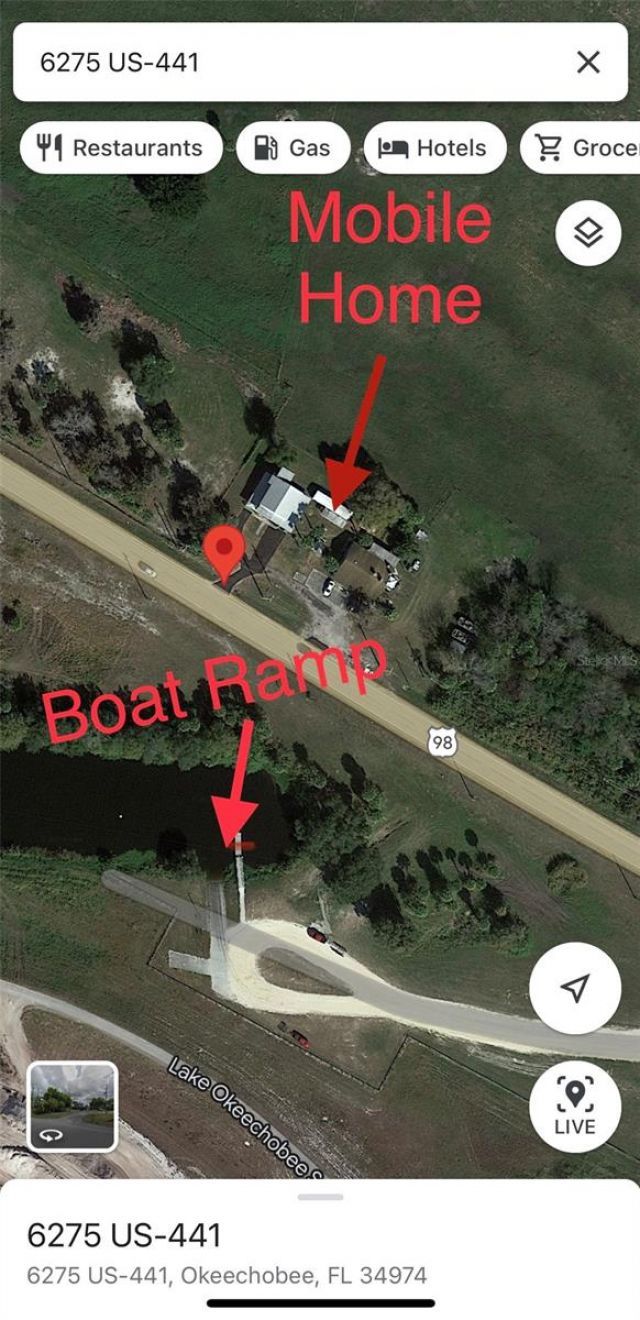640x1320 pixels.
Task: Clear the search with the X button
Action: [x=588, y=63]
